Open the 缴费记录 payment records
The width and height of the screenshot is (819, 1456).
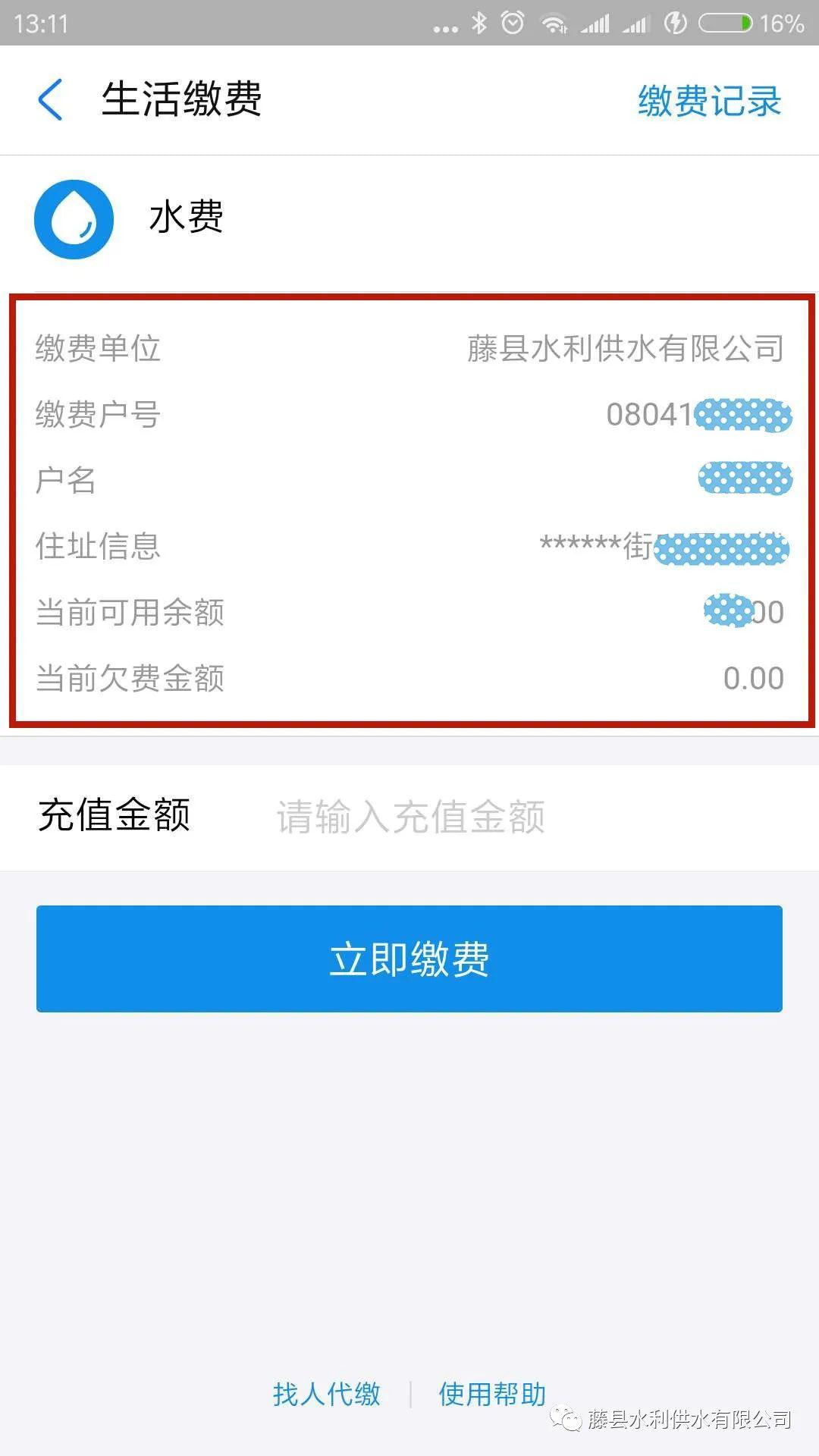coord(708,101)
